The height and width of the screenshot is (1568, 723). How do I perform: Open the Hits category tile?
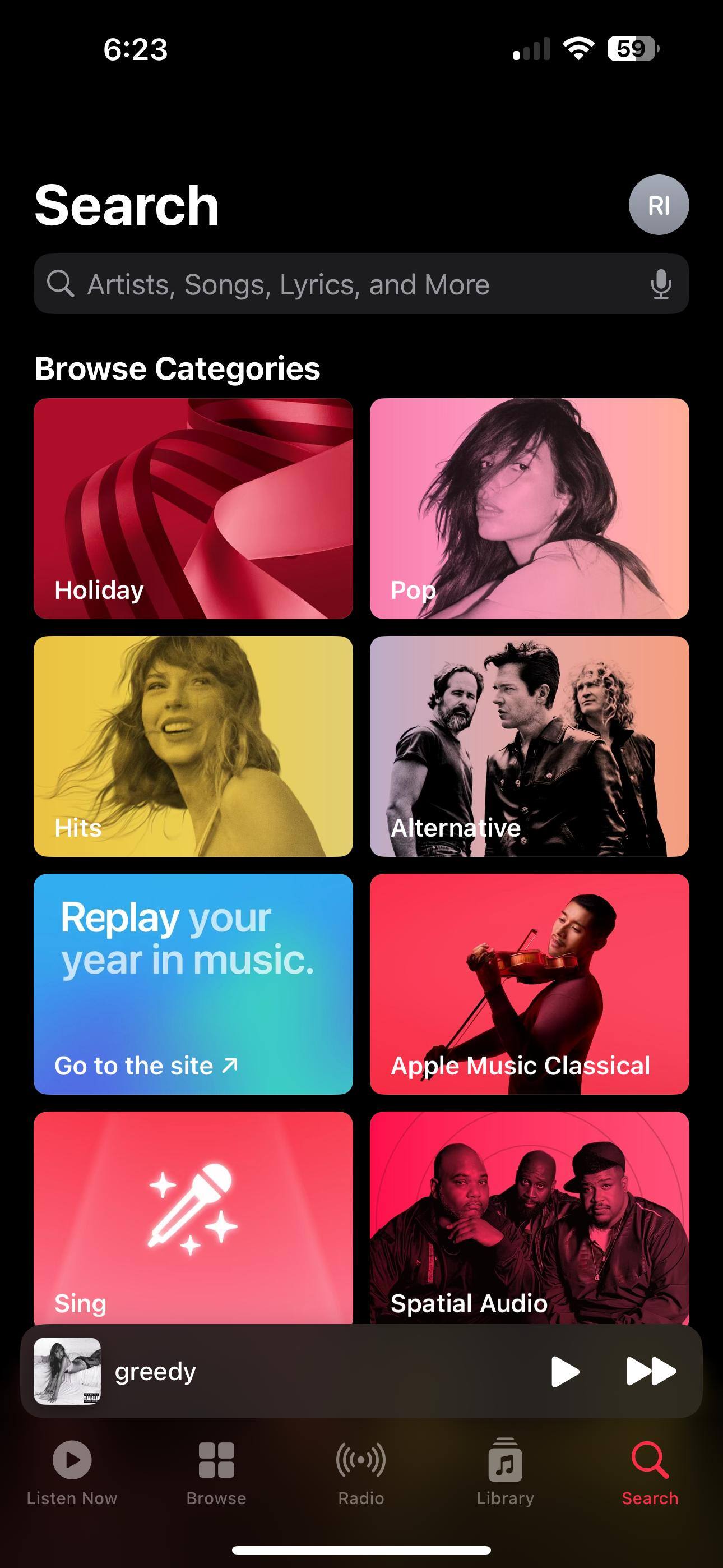click(193, 746)
